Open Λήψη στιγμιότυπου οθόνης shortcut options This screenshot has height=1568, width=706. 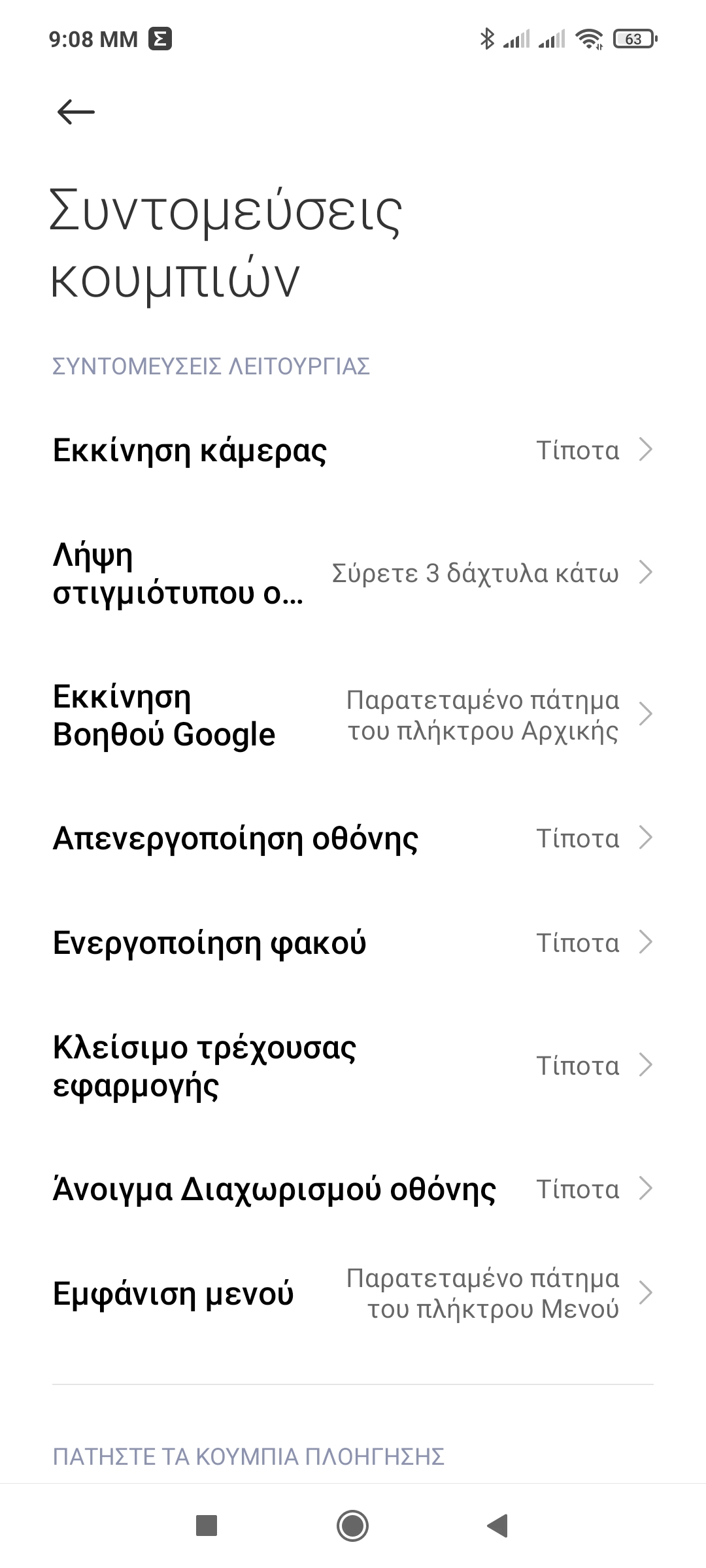coord(353,573)
